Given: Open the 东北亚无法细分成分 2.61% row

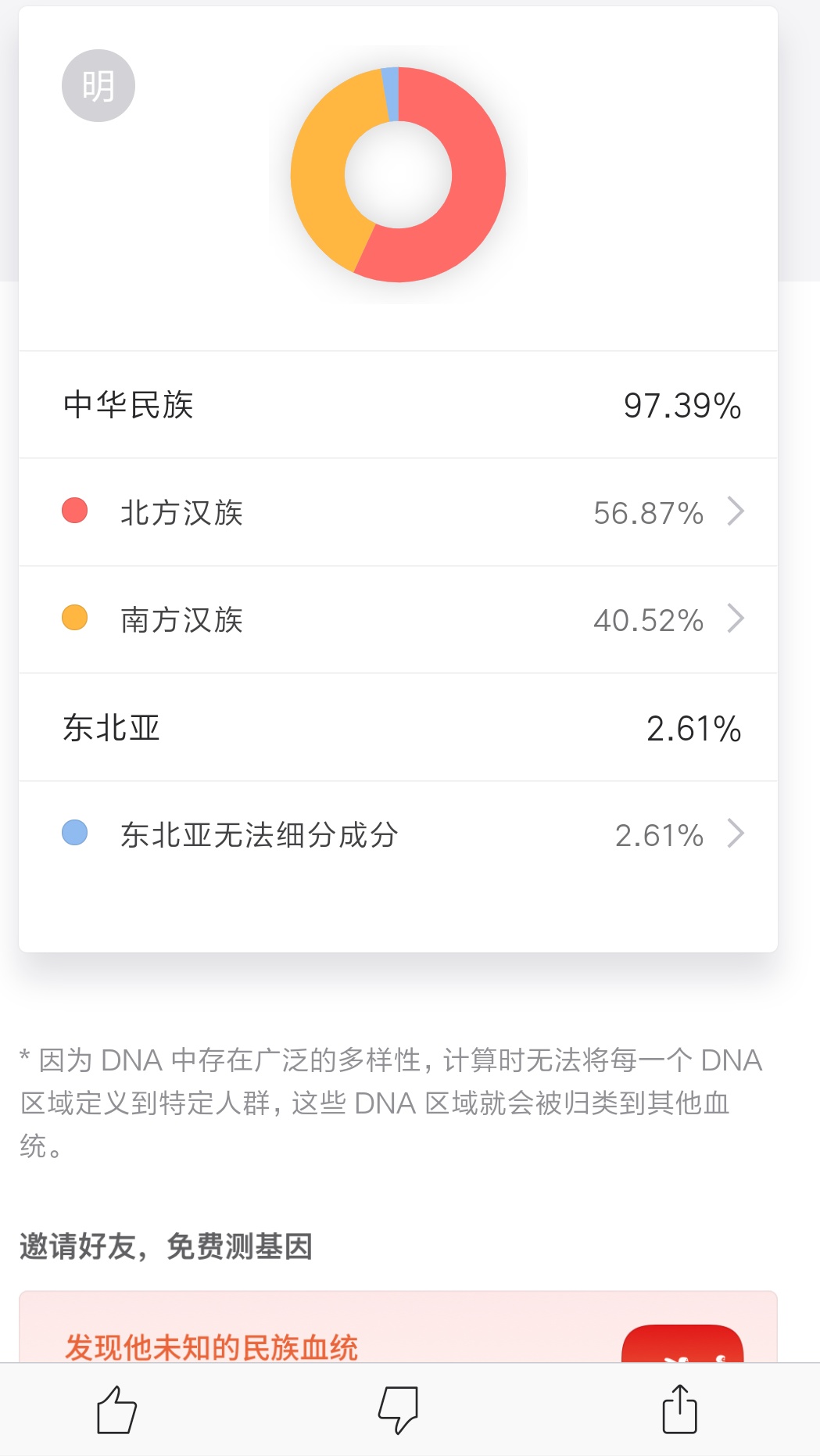Looking at the screenshot, I should (398, 834).
